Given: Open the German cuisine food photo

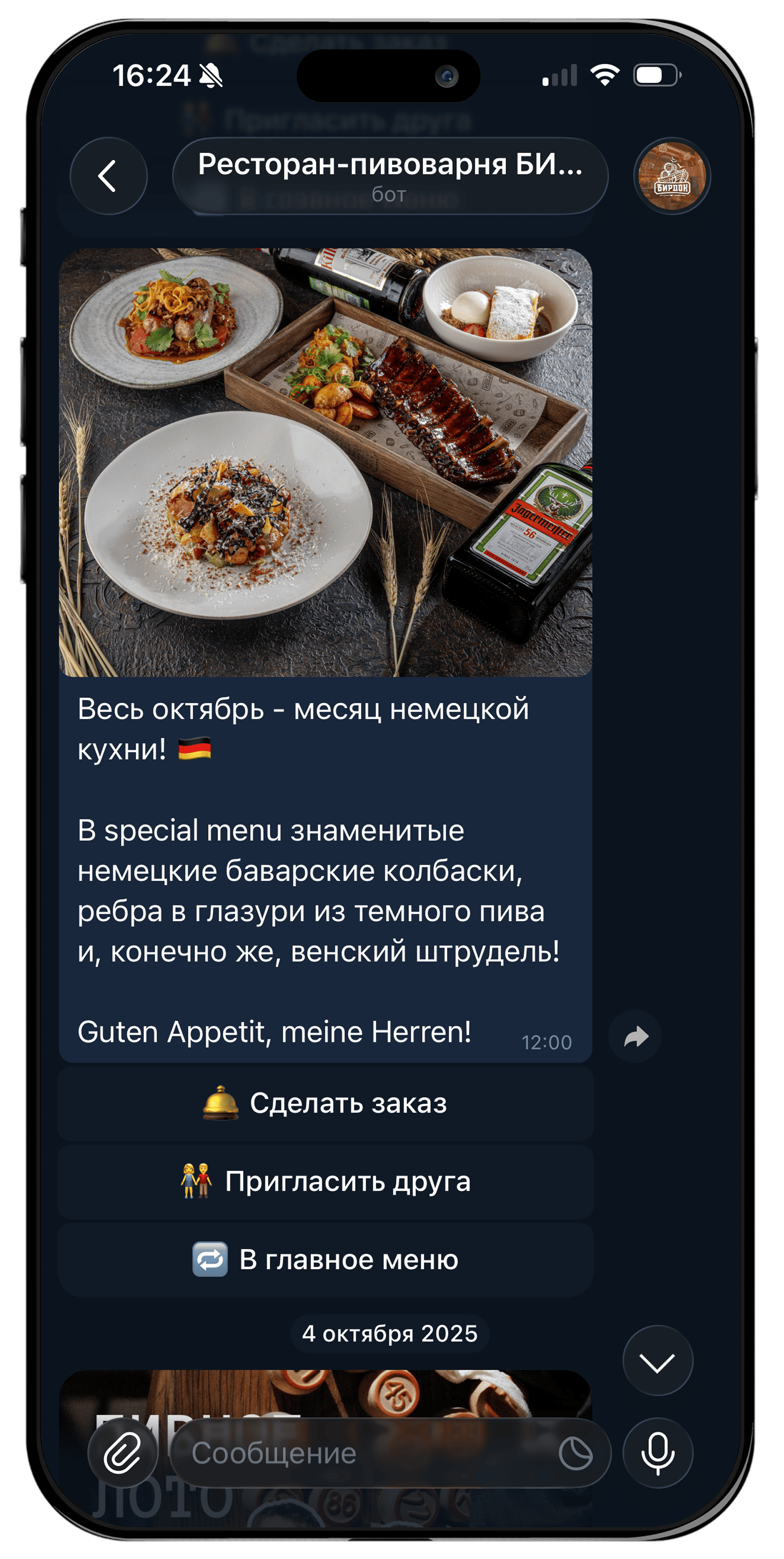Looking at the screenshot, I should [325, 462].
